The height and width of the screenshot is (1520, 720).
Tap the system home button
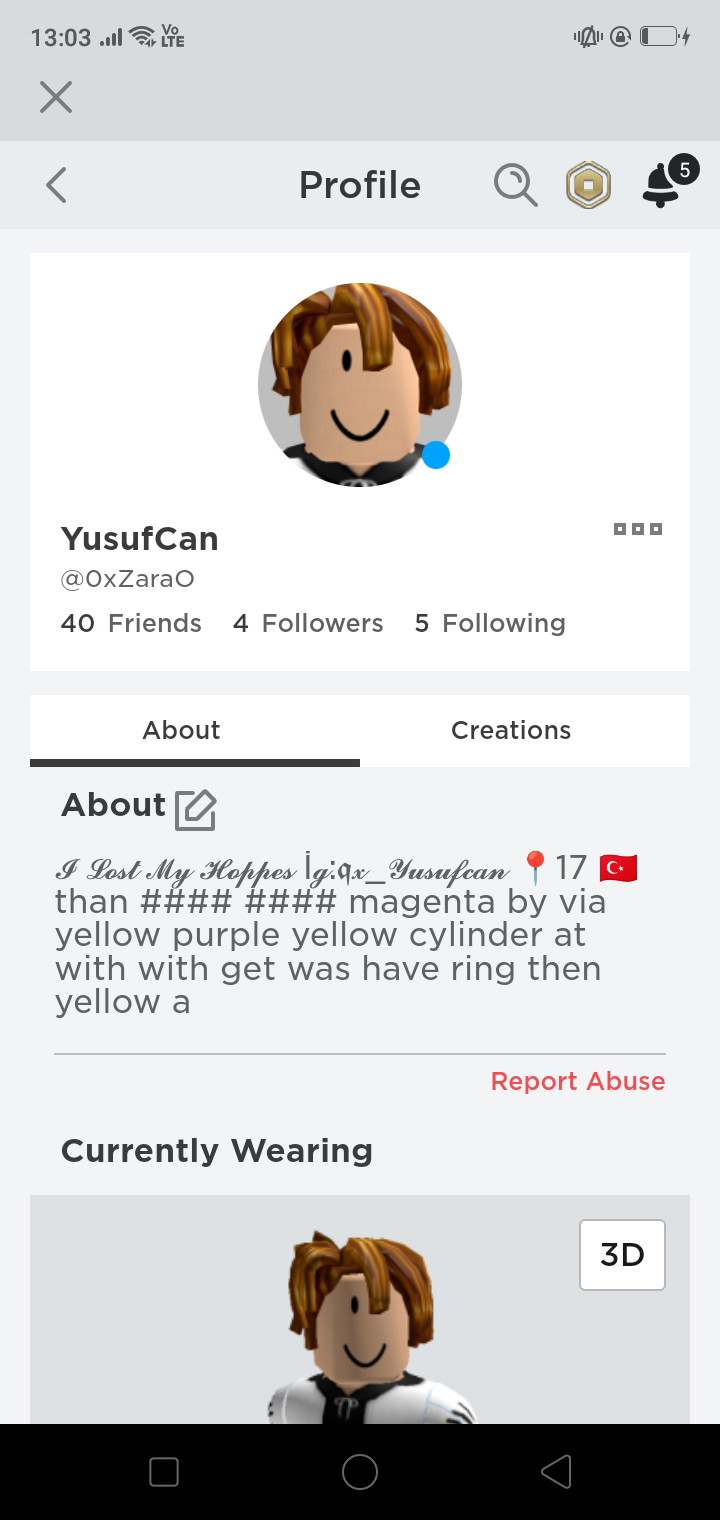pos(360,1472)
